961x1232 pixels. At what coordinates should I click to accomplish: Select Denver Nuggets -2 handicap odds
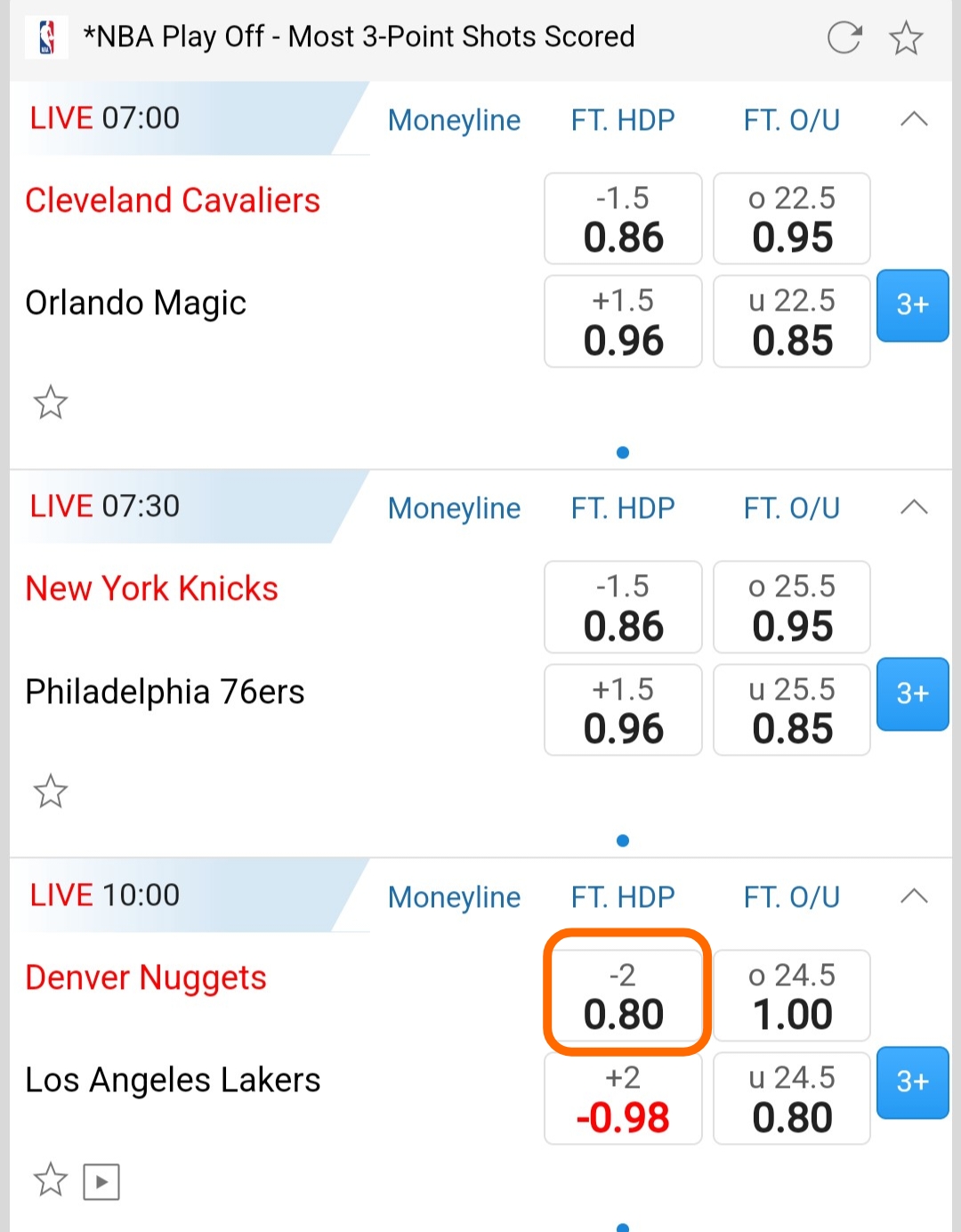pyautogui.click(x=623, y=995)
